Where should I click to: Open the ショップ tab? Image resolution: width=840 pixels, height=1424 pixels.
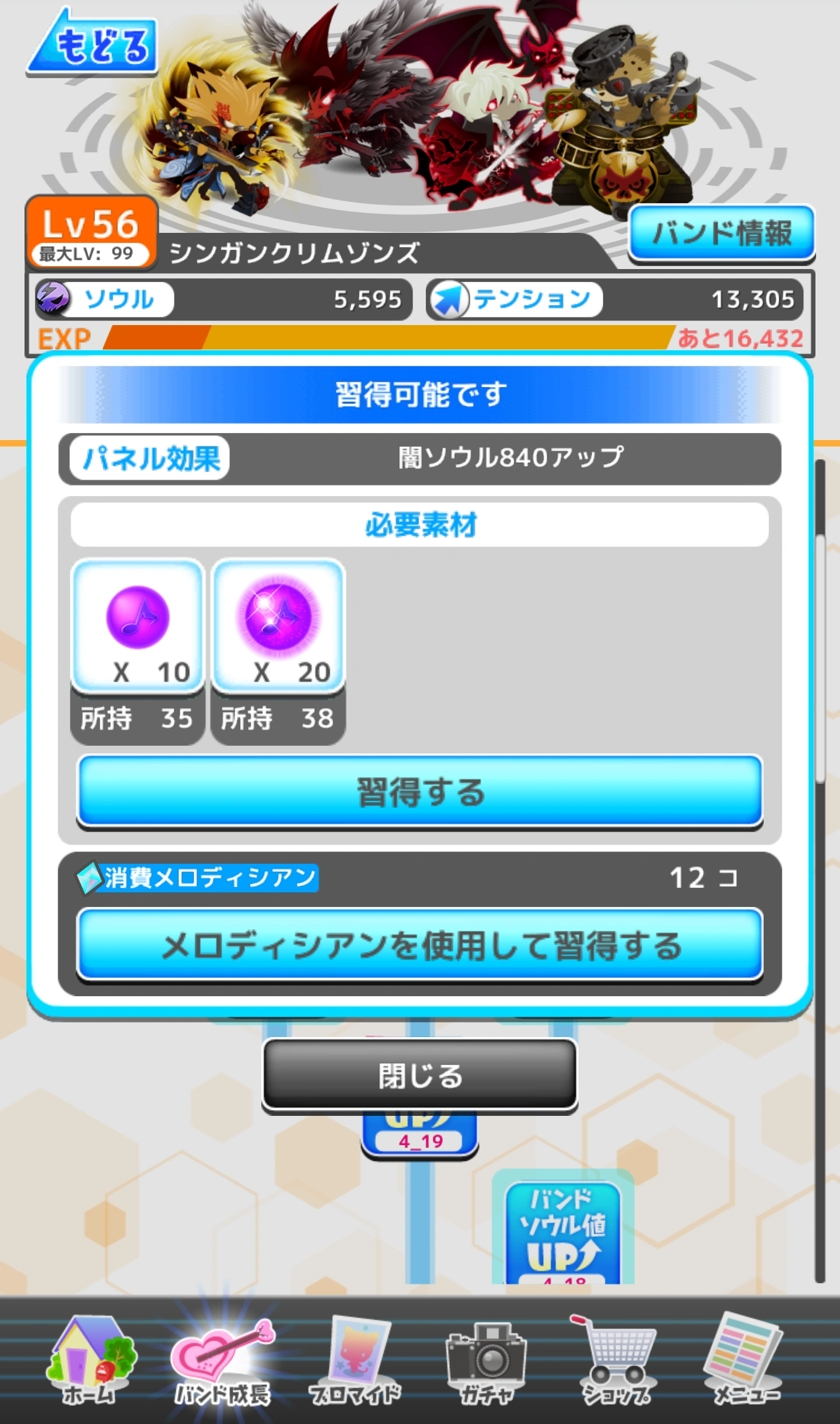point(617,1362)
